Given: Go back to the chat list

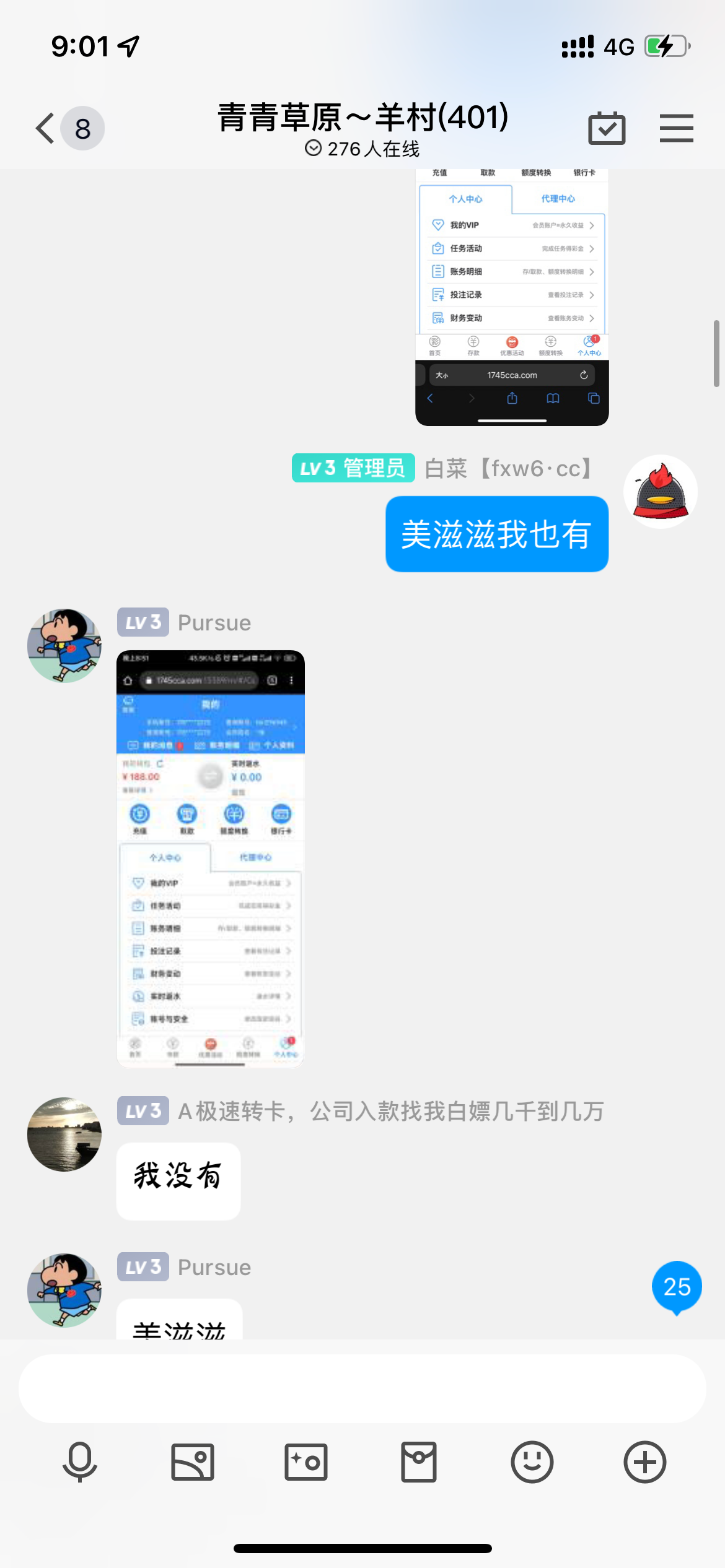Looking at the screenshot, I should [x=46, y=128].
